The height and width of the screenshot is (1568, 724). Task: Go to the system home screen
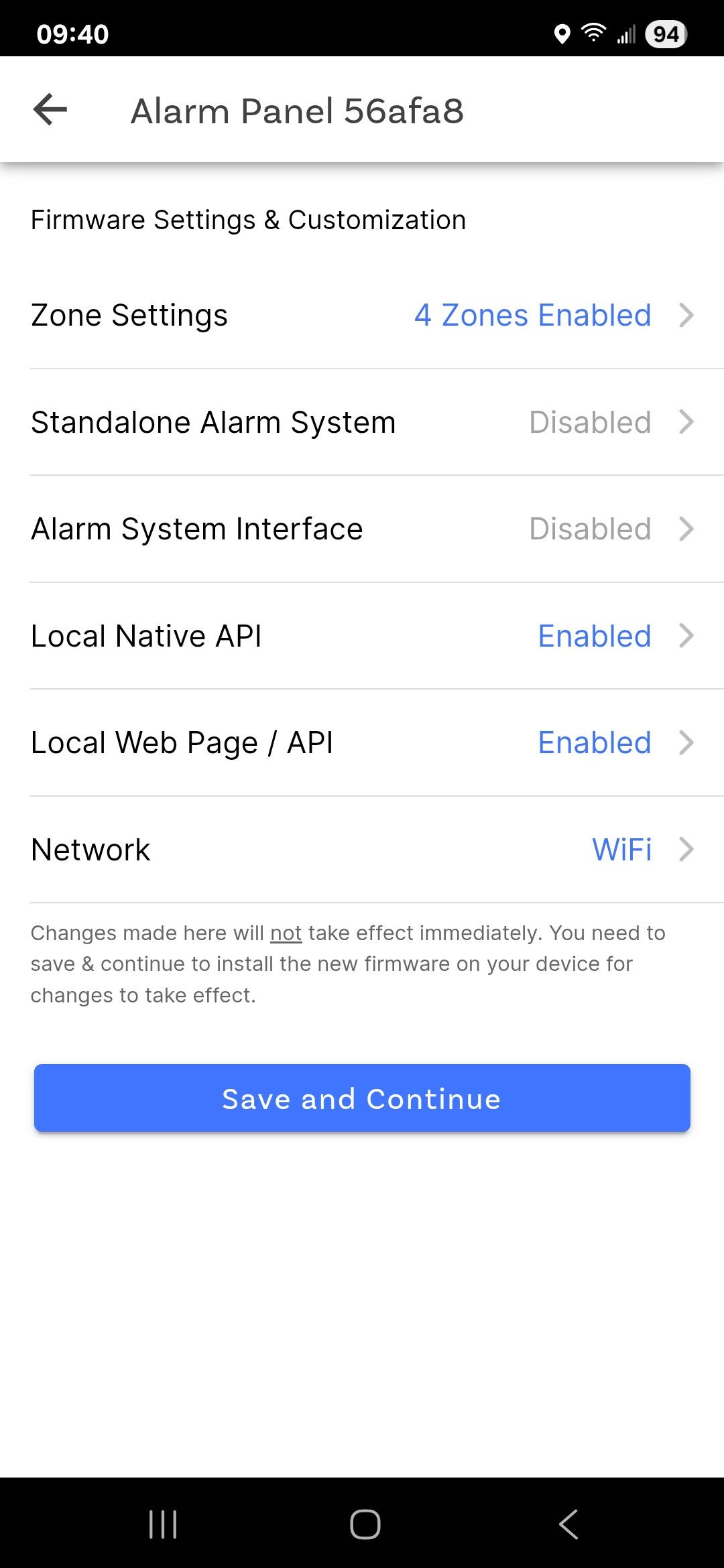point(365,1524)
